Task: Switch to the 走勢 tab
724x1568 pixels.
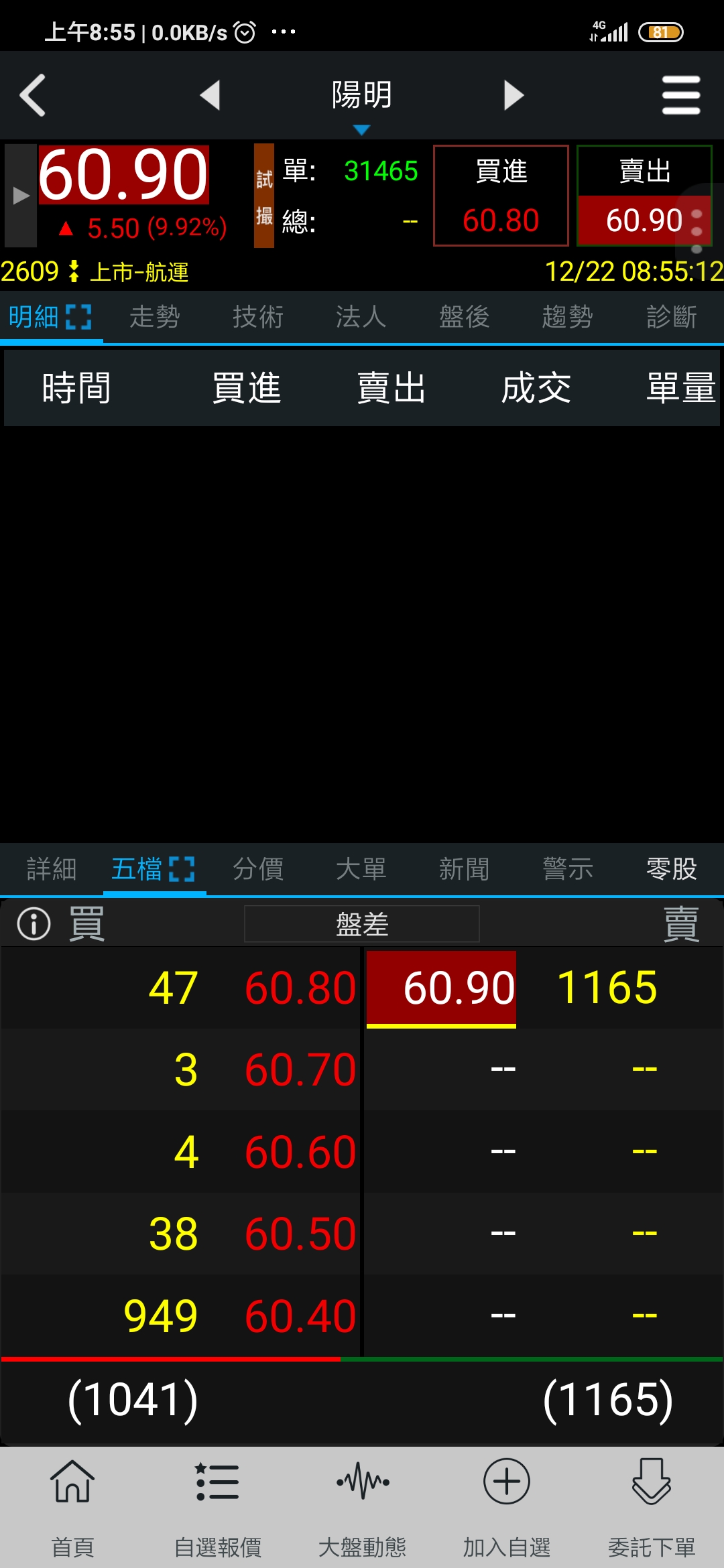Action: (x=155, y=316)
